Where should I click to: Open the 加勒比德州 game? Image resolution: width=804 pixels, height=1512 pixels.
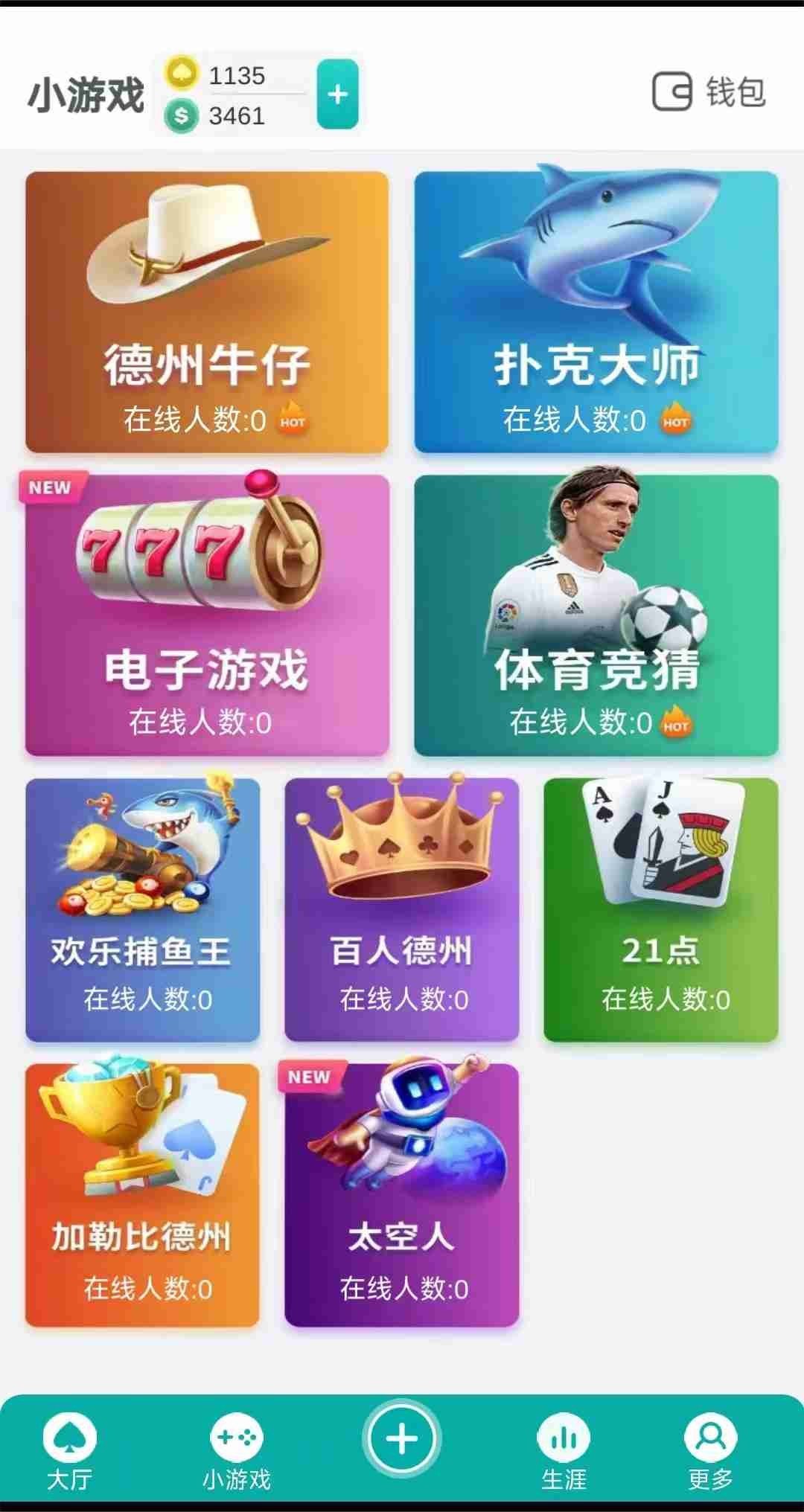pyautogui.click(x=142, y=1195)
